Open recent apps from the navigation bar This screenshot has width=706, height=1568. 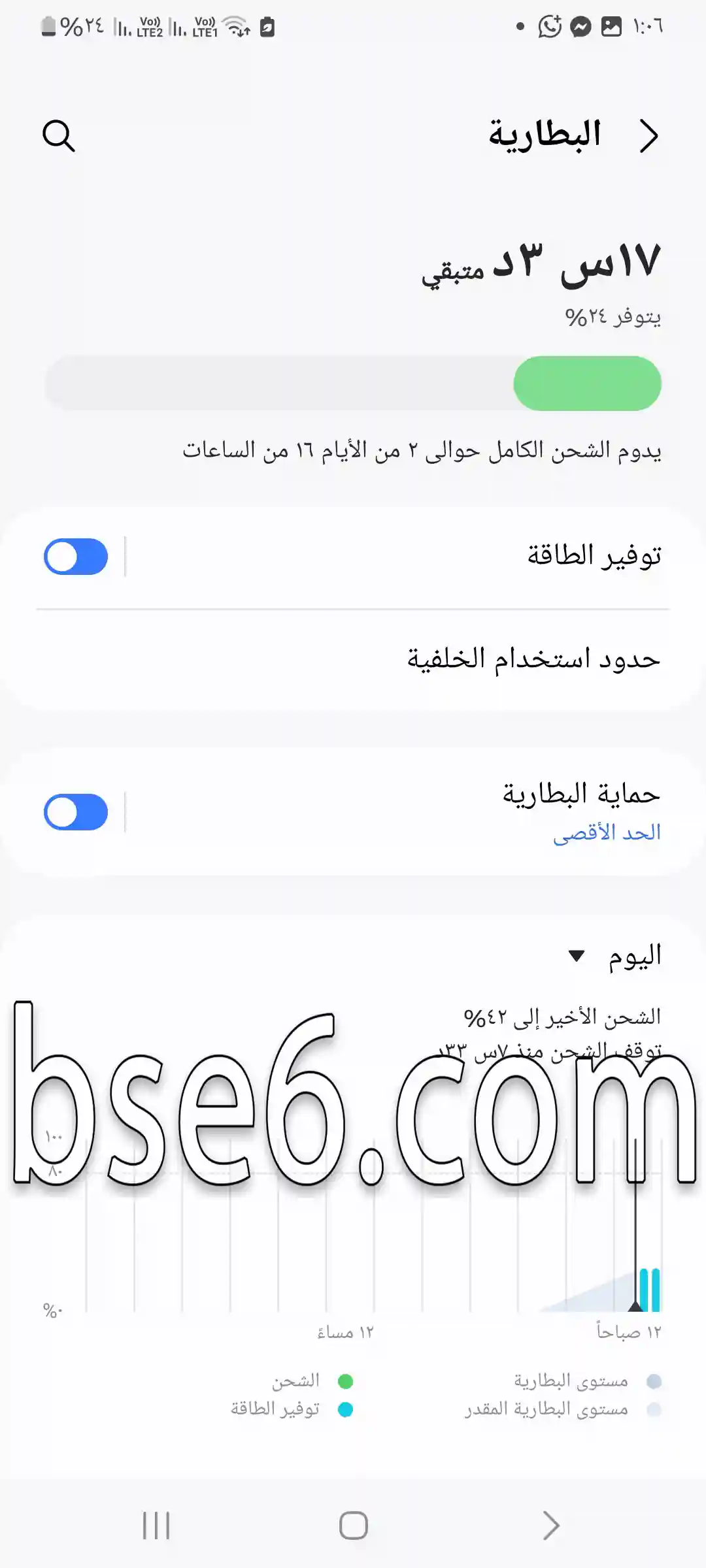[156, 1526]
